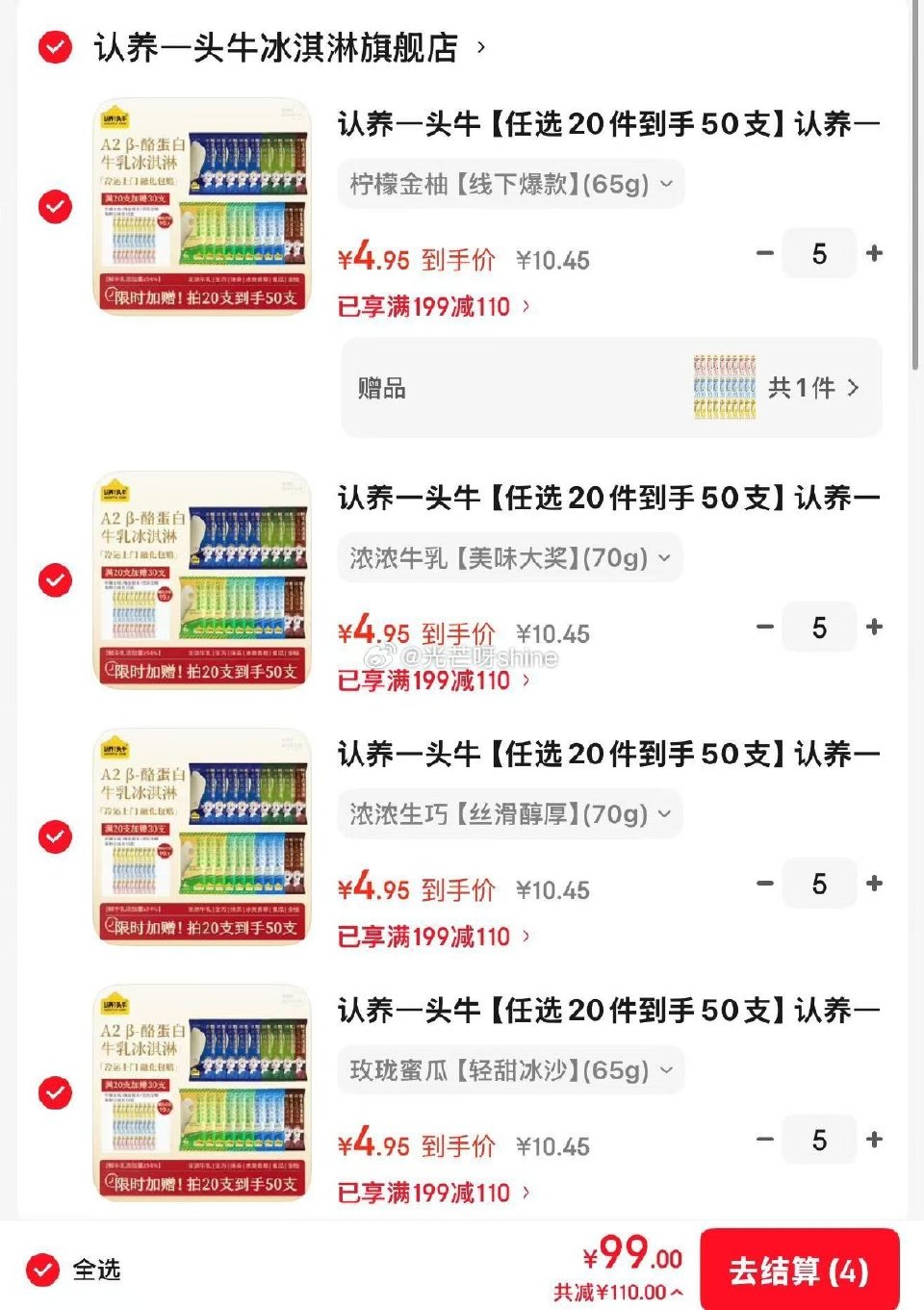This screenshot has height=1310, width=924.
Task: Tap the minus icon on the 玫珑蜜瓜 item
Action: [765, 1140]
